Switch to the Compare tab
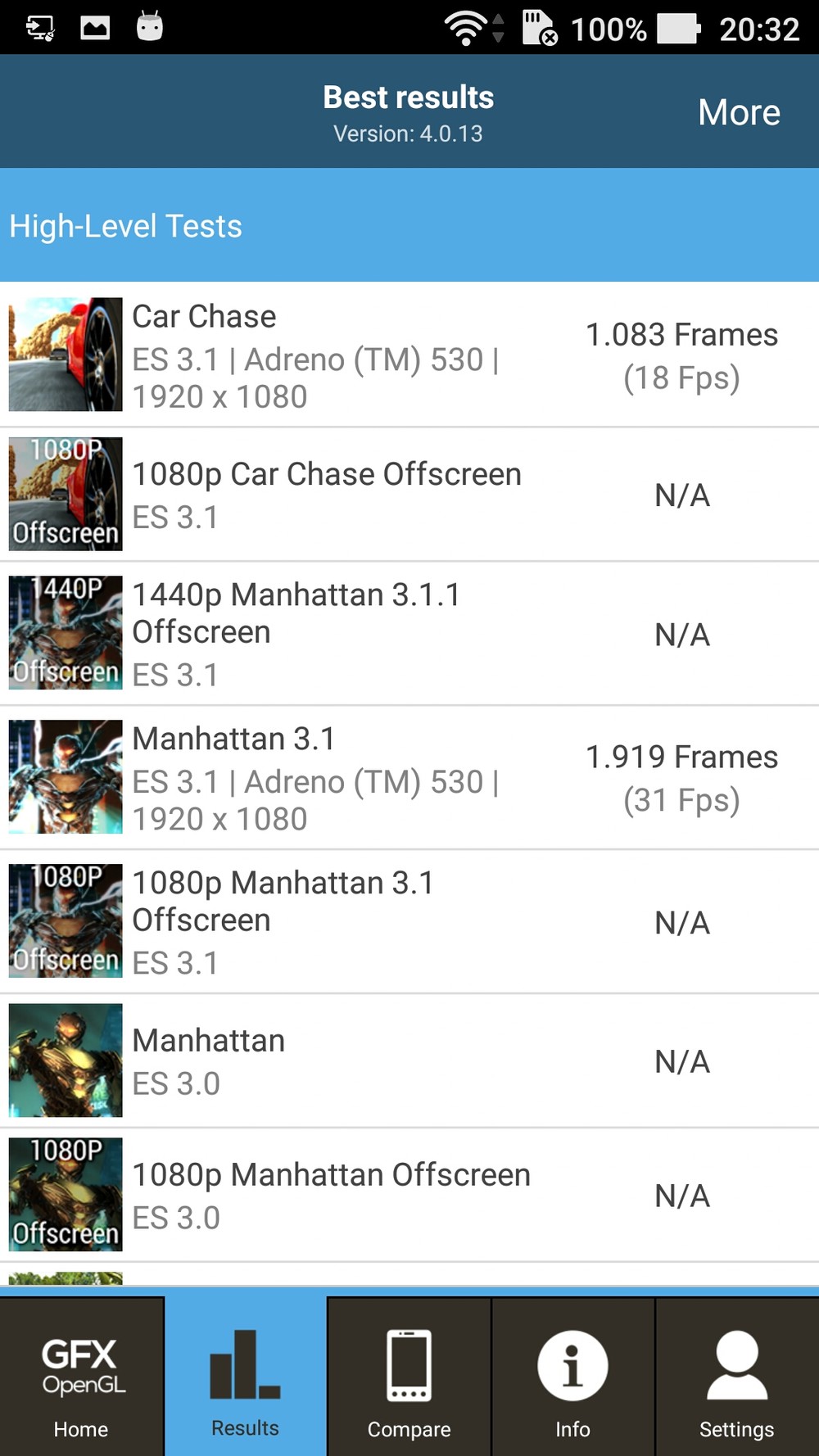 click(x=409, y=1377)
